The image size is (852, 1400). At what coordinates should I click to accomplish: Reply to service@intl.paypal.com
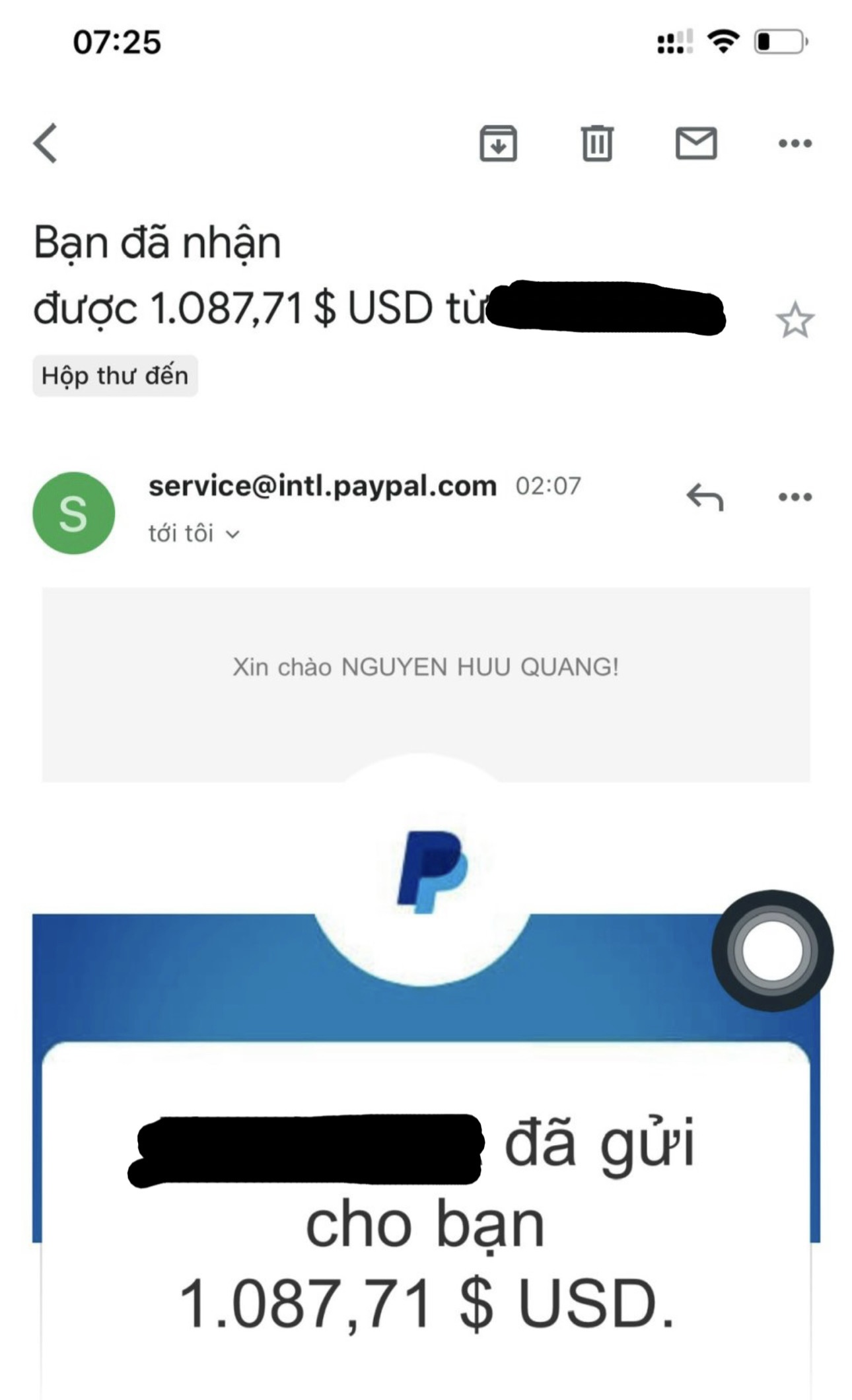click(705, 497)
